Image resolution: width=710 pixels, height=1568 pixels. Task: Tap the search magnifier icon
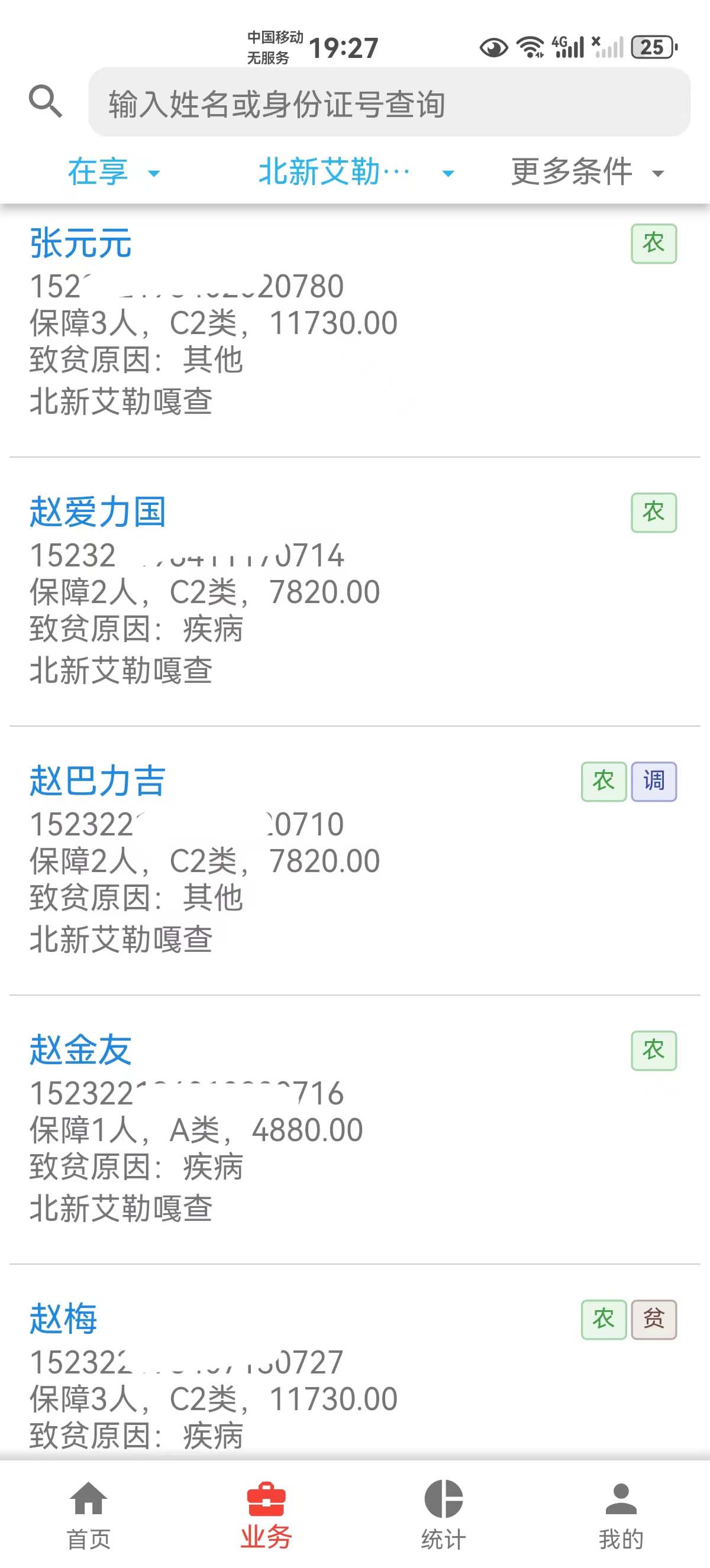(46, 102)
